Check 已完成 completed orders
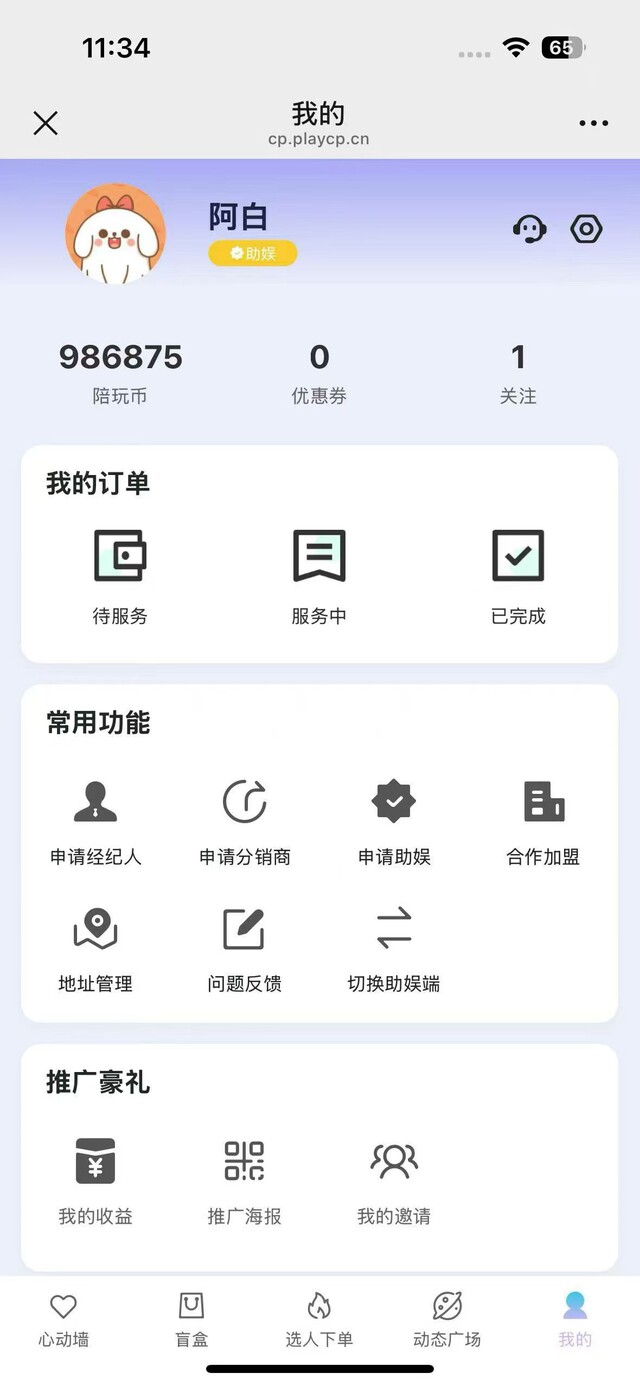Screen dimensions: 640x1386 518,576
